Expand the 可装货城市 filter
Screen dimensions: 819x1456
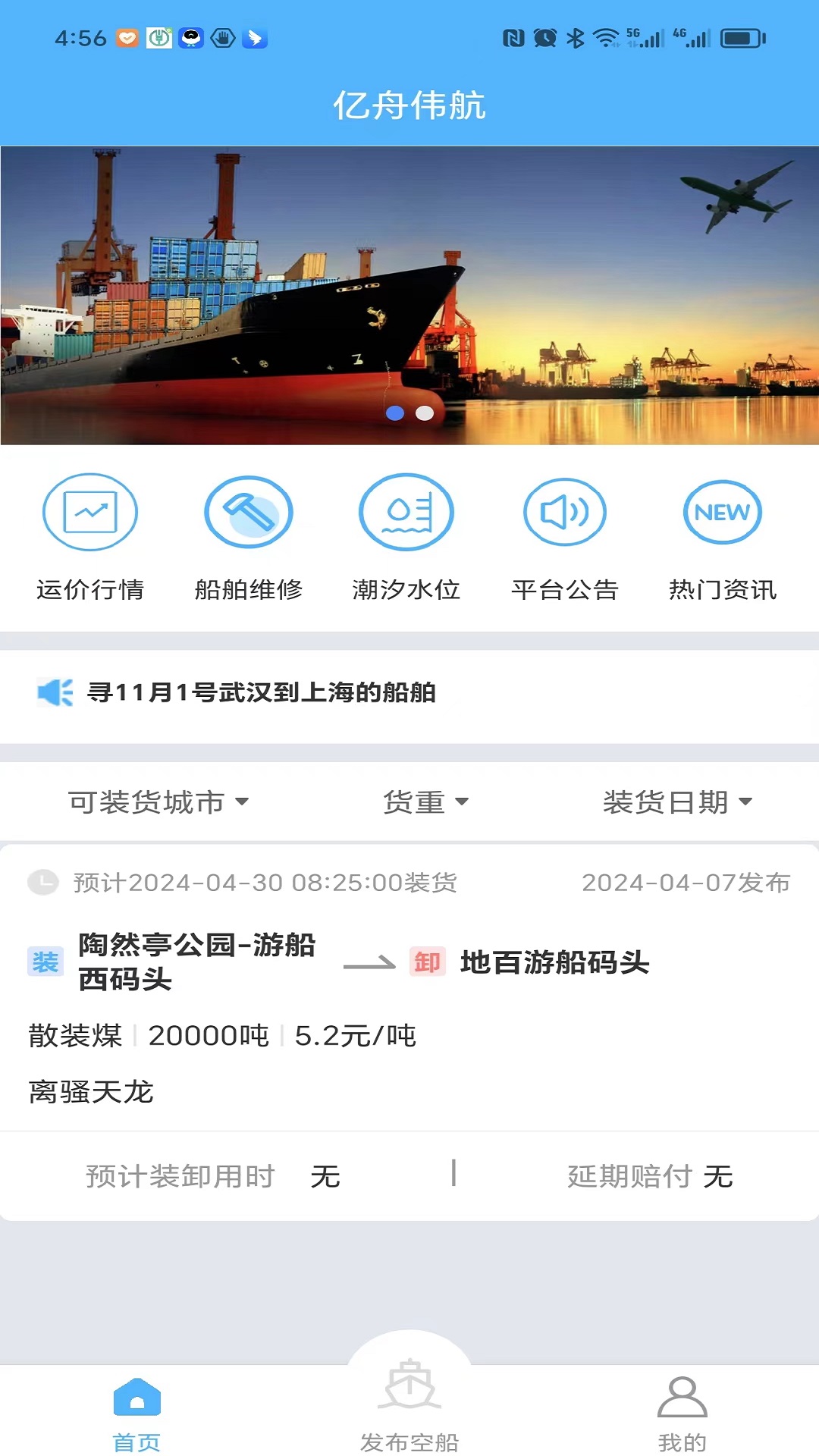158,802
